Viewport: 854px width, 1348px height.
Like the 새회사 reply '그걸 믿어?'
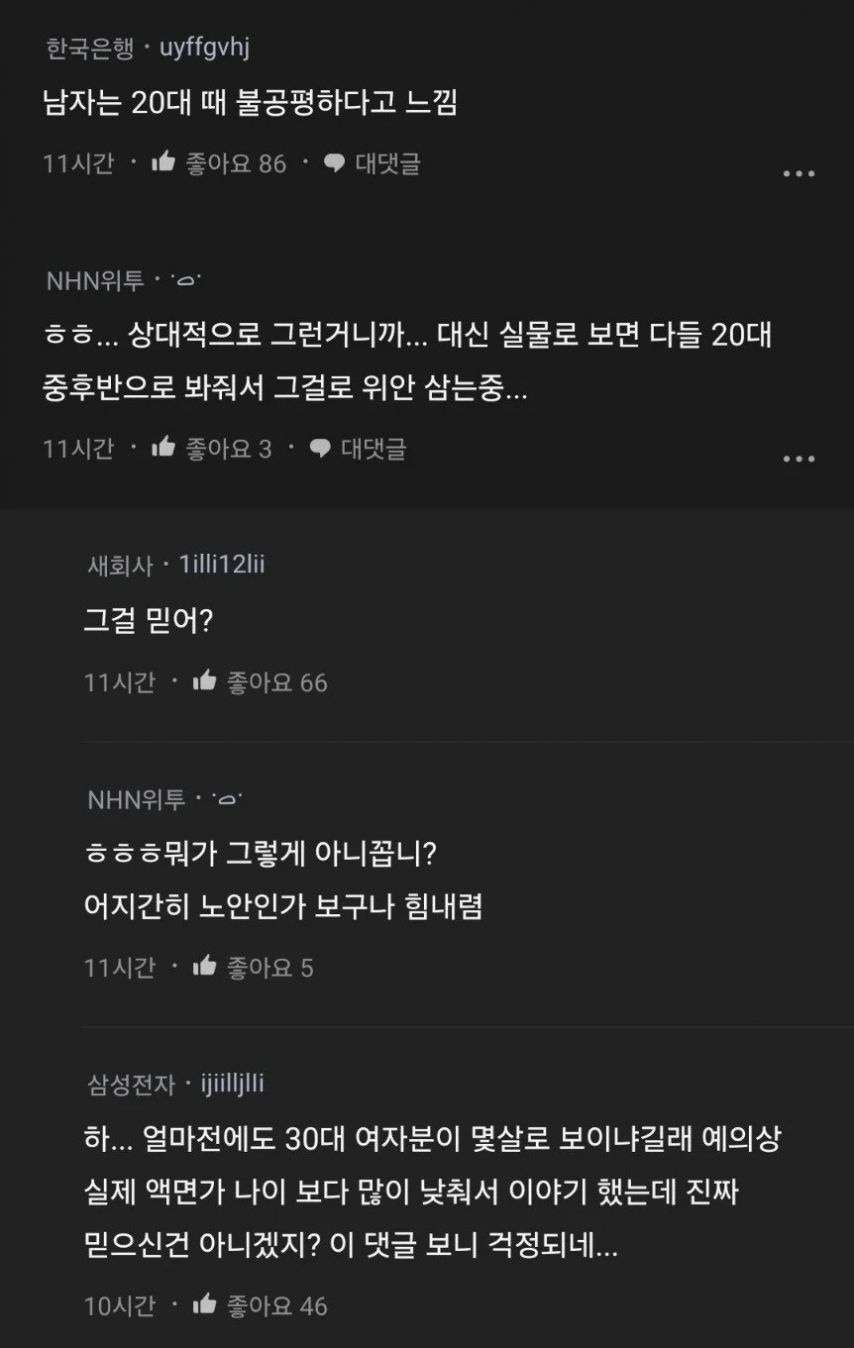(x=205, y=682)
